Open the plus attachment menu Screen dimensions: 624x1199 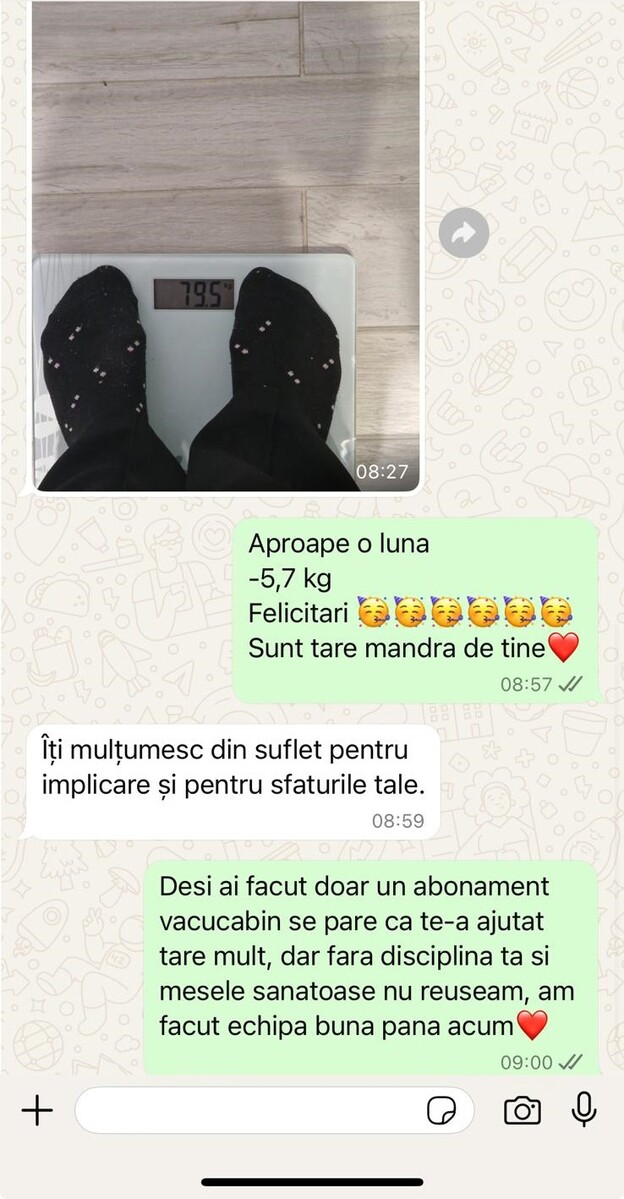pos(37,1111)
